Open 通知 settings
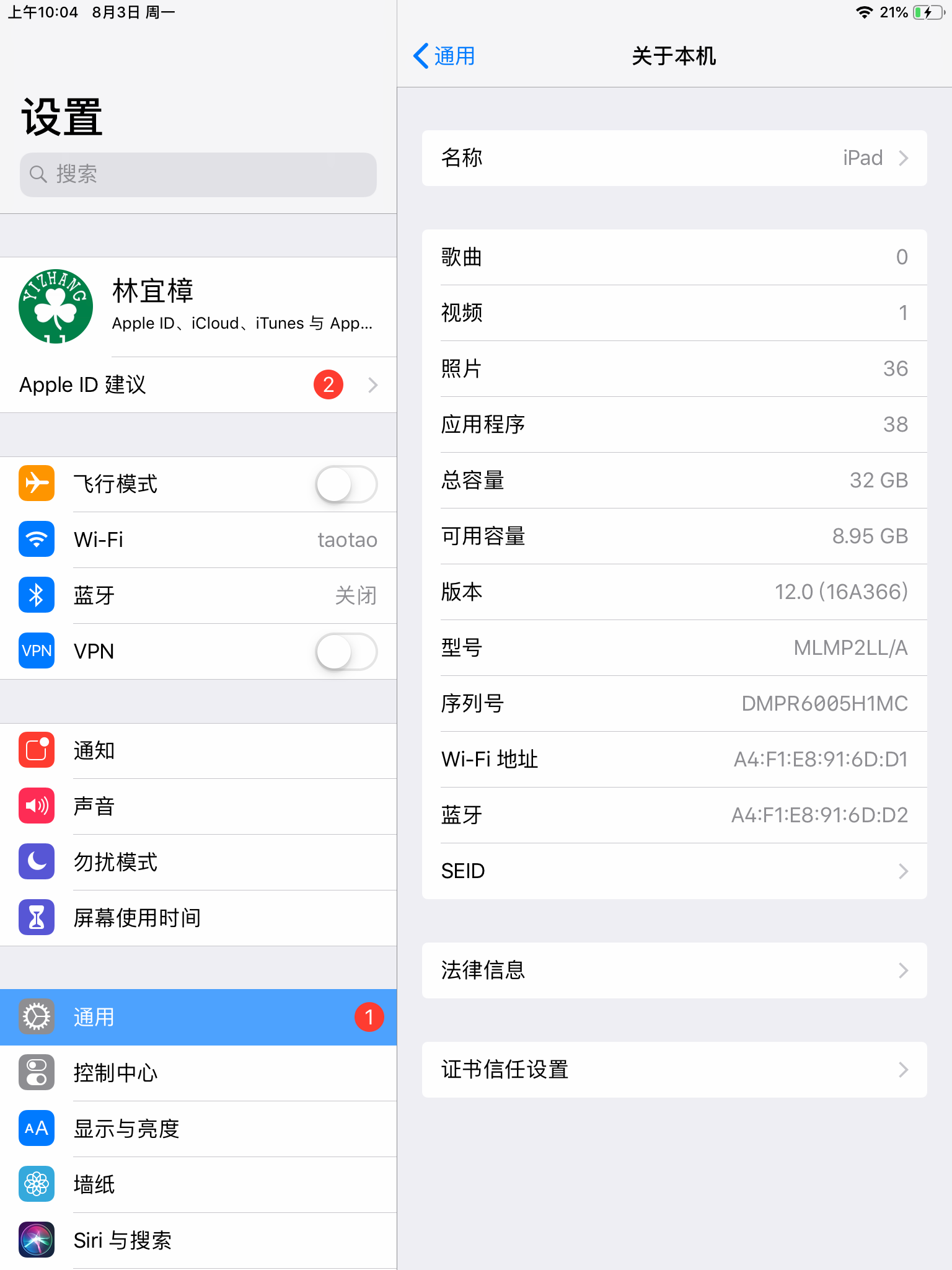Image resolution: width=952 pixels, height=1270 pixels. 198,750
